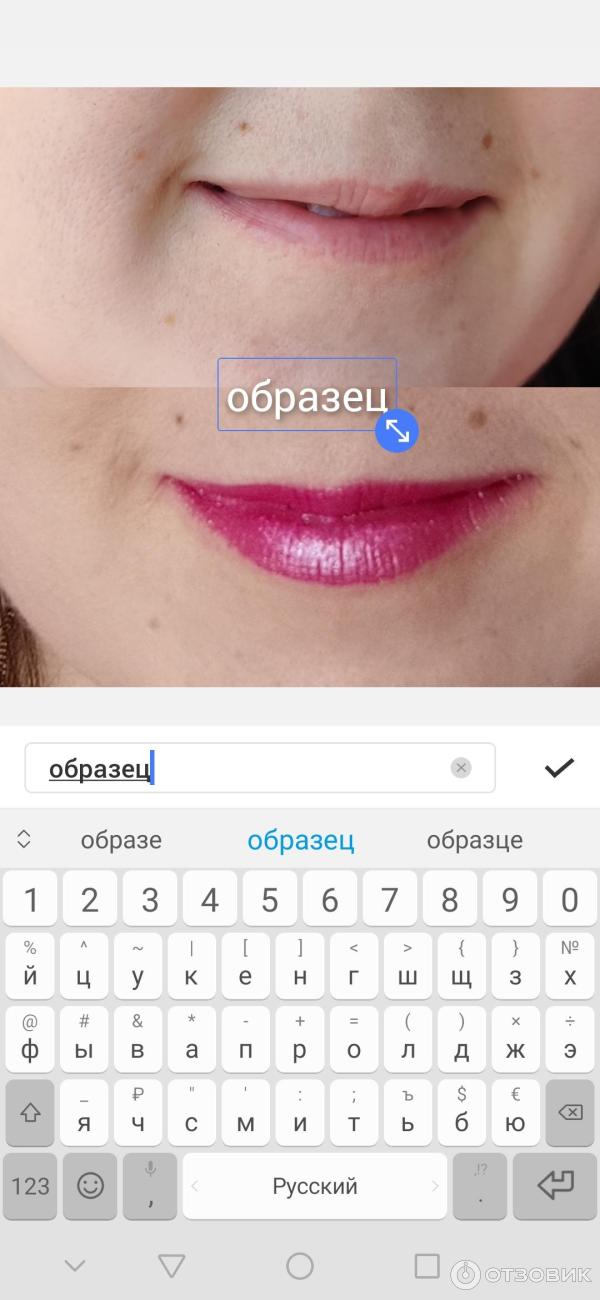This screenshot has height=1300, width=600.
Task: Open the emoji keyboard
Action: [x=90, y=1186]
